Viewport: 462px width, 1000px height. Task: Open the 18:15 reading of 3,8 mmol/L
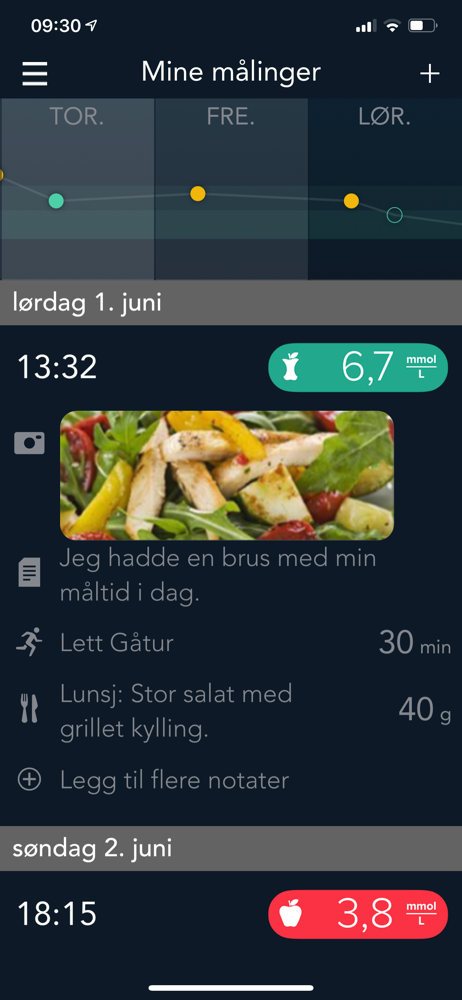(x=231, y=914)
